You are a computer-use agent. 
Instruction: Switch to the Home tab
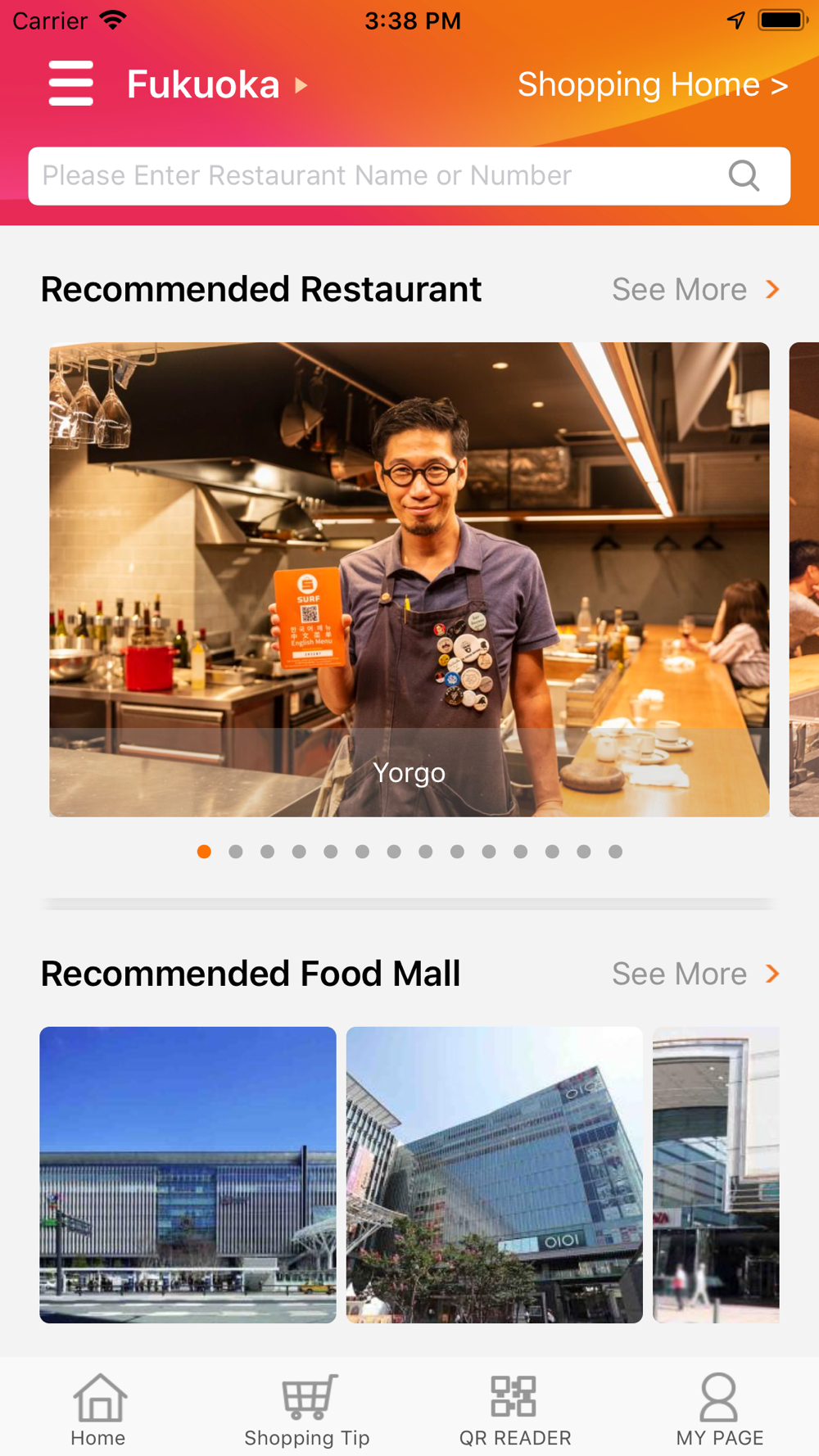click(98, 1410)
